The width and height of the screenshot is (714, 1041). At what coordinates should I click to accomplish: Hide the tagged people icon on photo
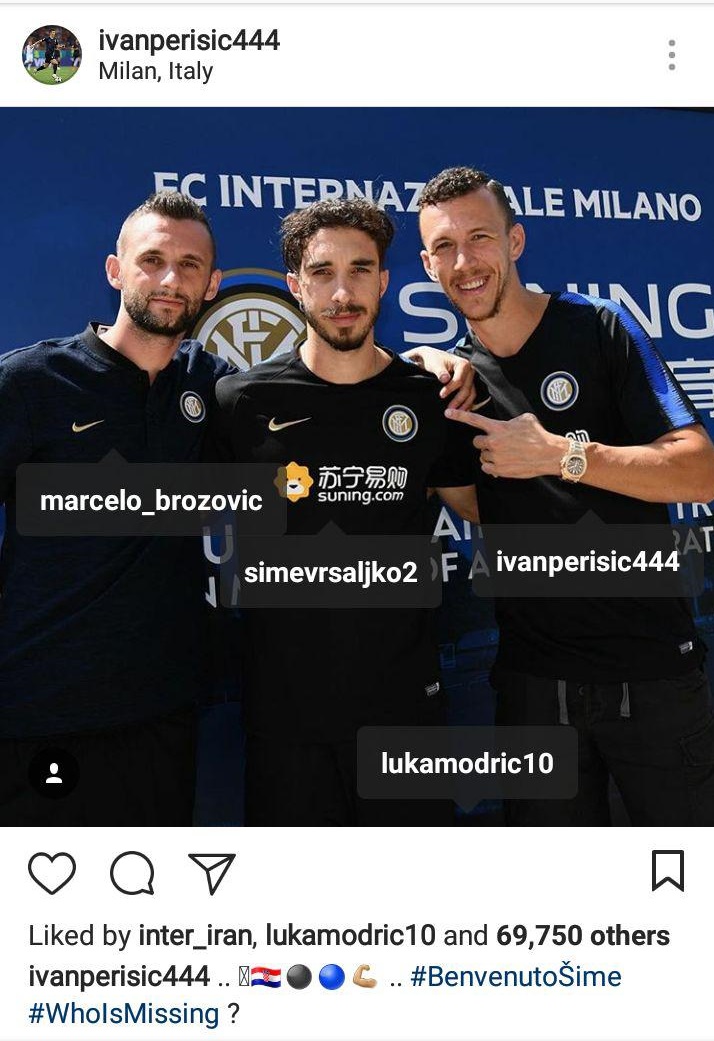tap(54, 773)
